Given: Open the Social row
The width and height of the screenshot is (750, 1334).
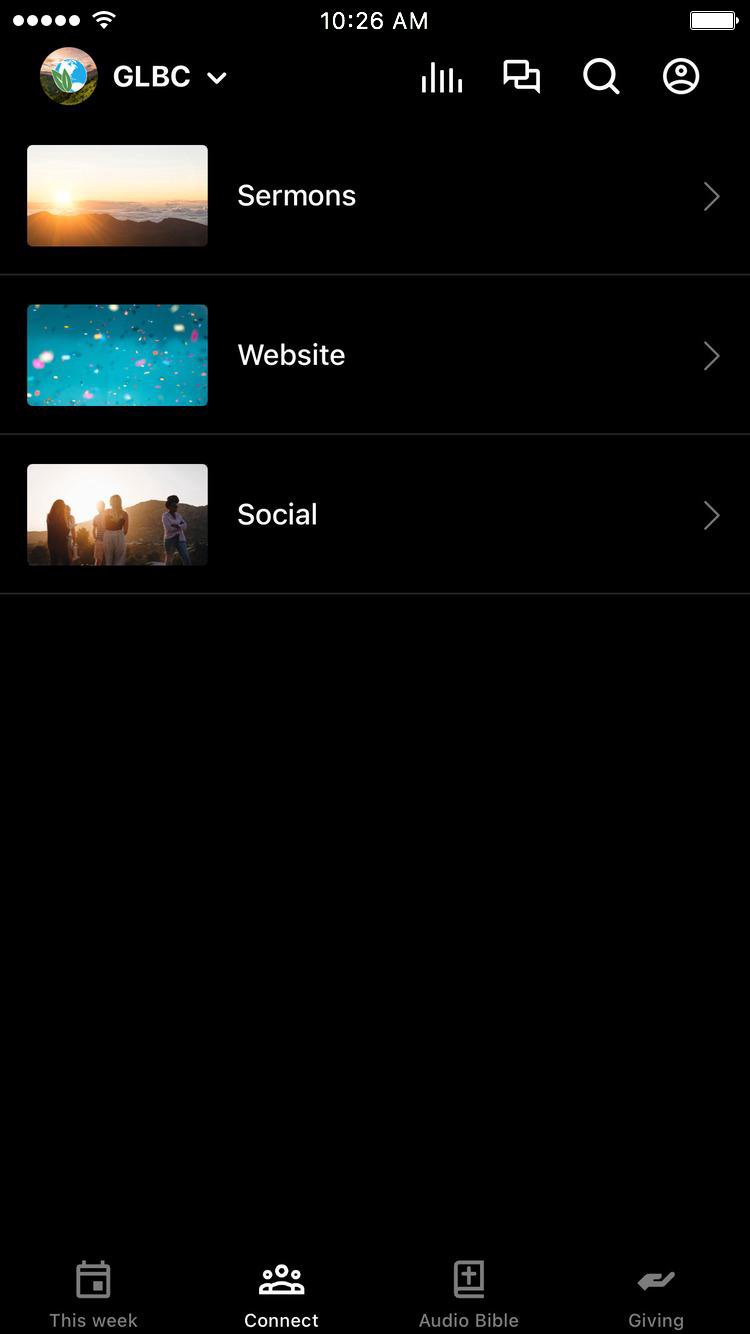Looking at the screenshot, I should [375, 515].
